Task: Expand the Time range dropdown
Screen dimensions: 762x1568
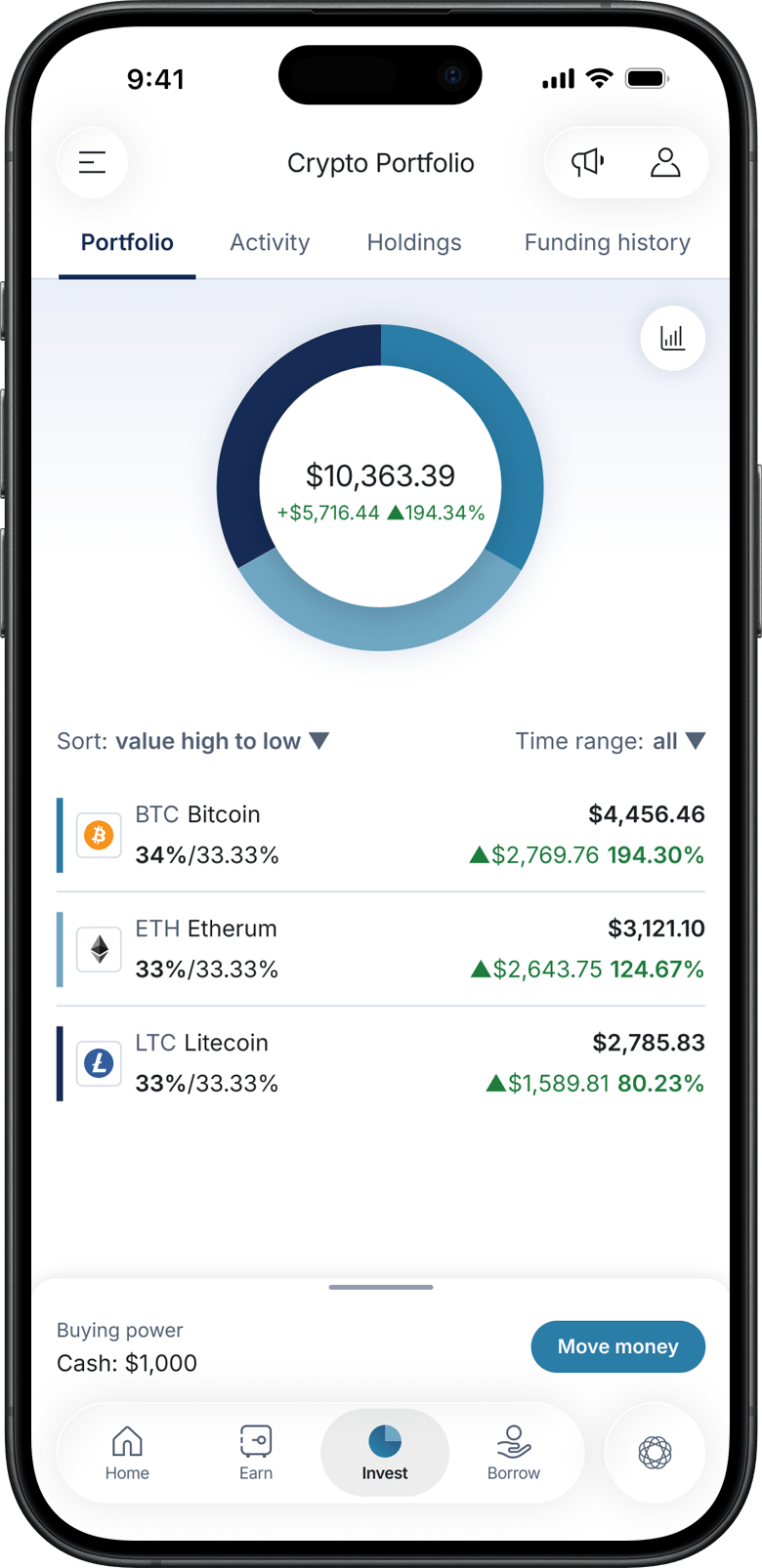Action: [610, 741]
